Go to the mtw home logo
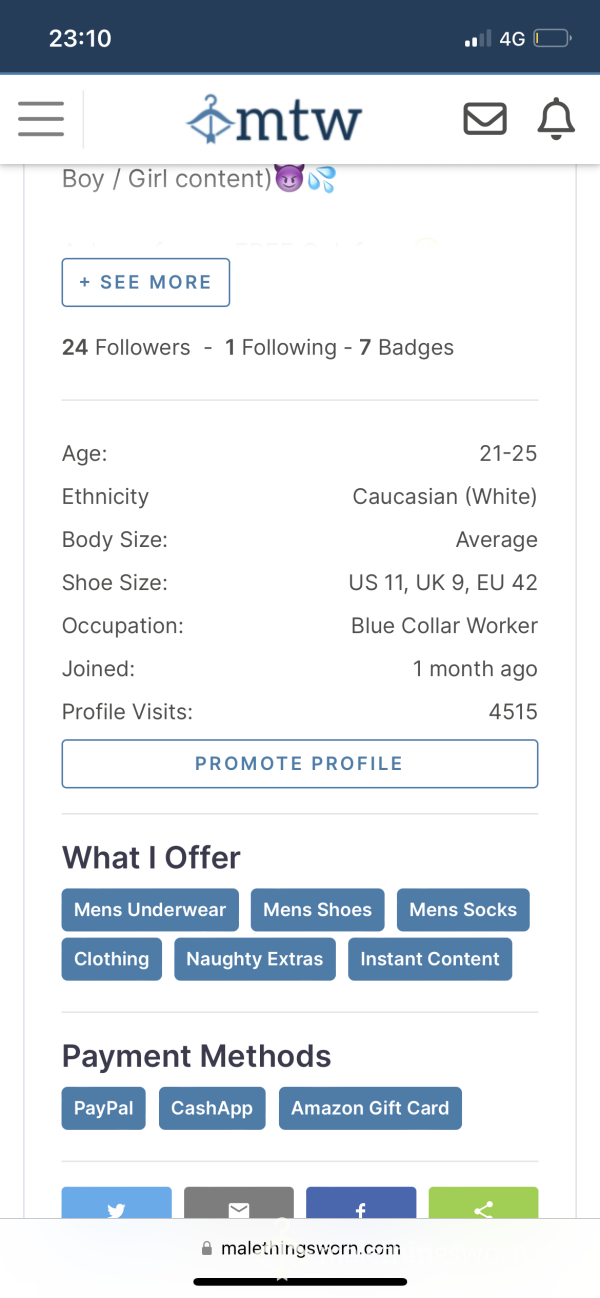This screenshot has height=1298, width=600. coord(273,120)
